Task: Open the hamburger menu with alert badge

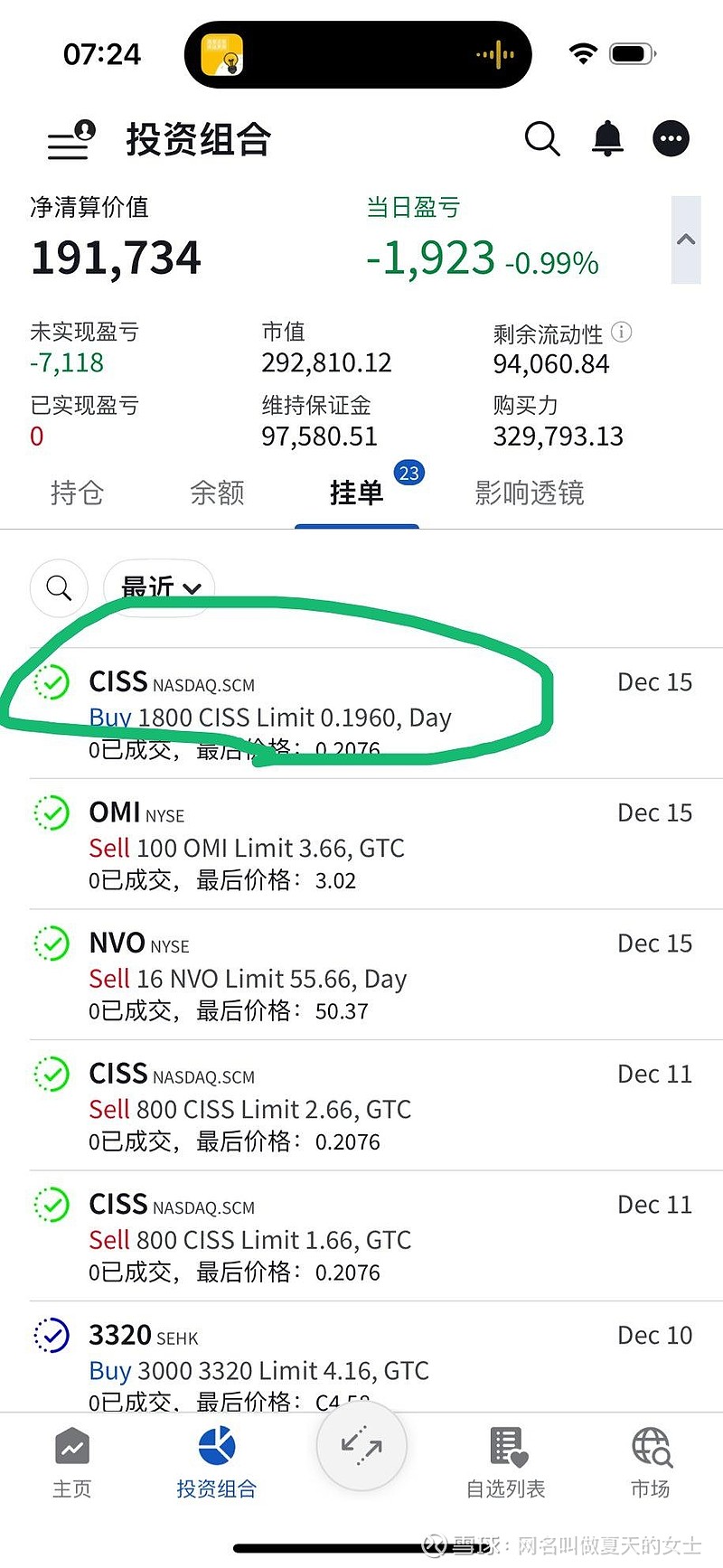Action: coord(70,141)
